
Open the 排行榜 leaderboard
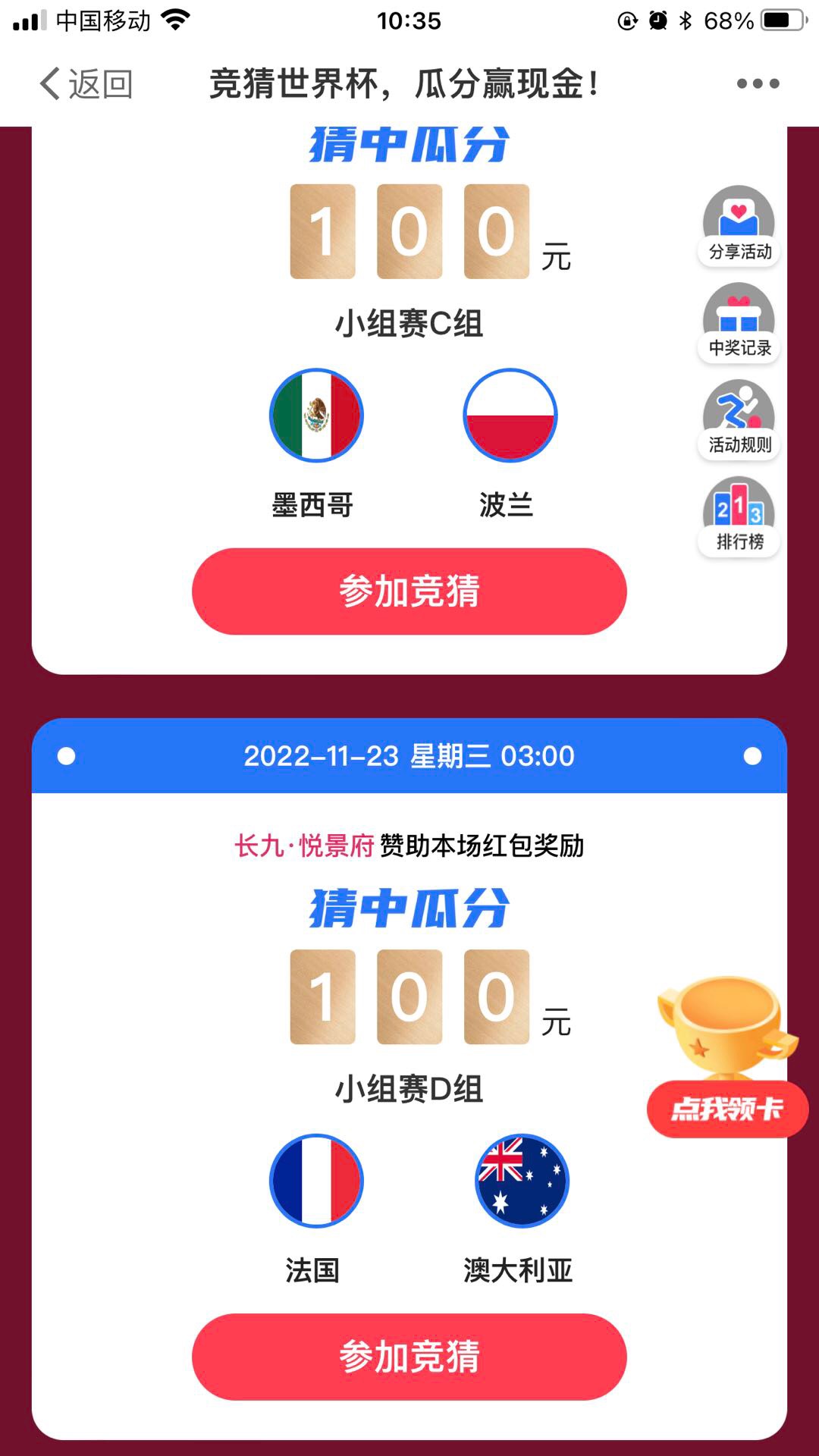coord(739,516)
